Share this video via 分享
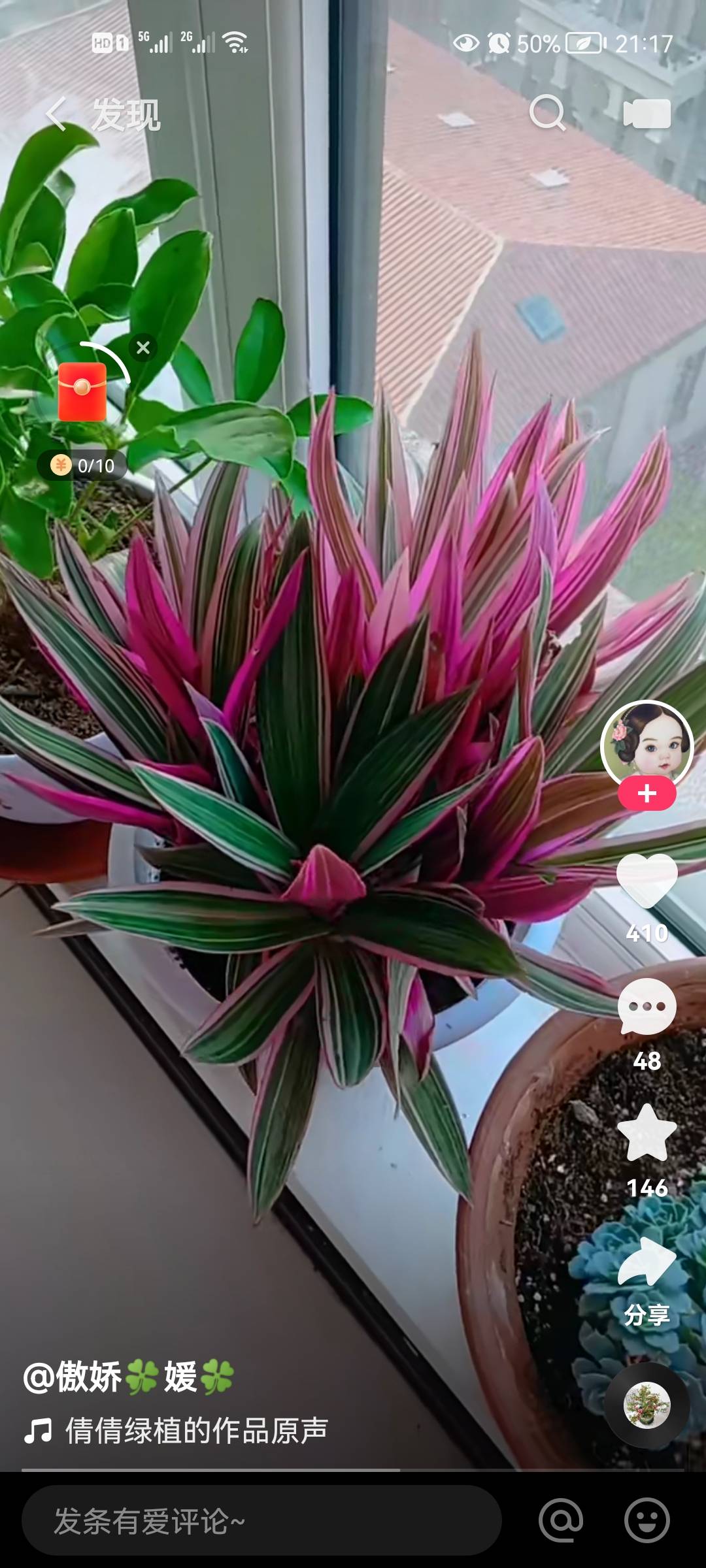 pos(647,1262)
